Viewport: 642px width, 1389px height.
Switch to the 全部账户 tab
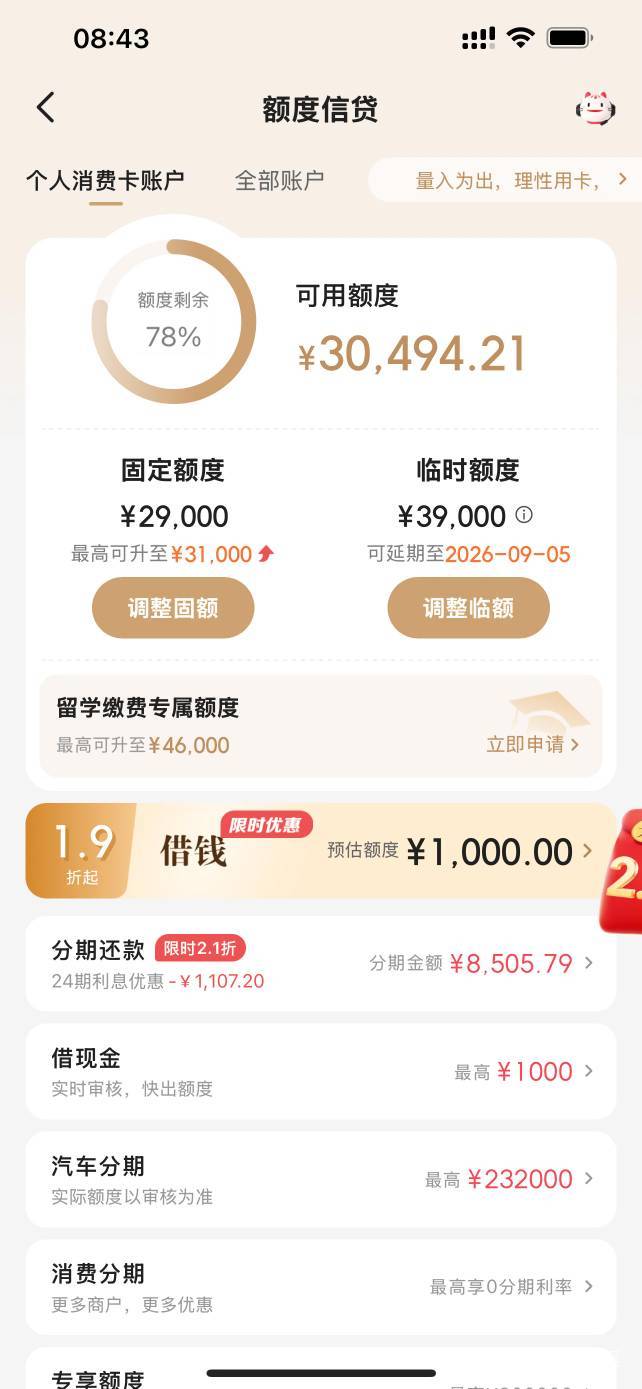(279, 181)
